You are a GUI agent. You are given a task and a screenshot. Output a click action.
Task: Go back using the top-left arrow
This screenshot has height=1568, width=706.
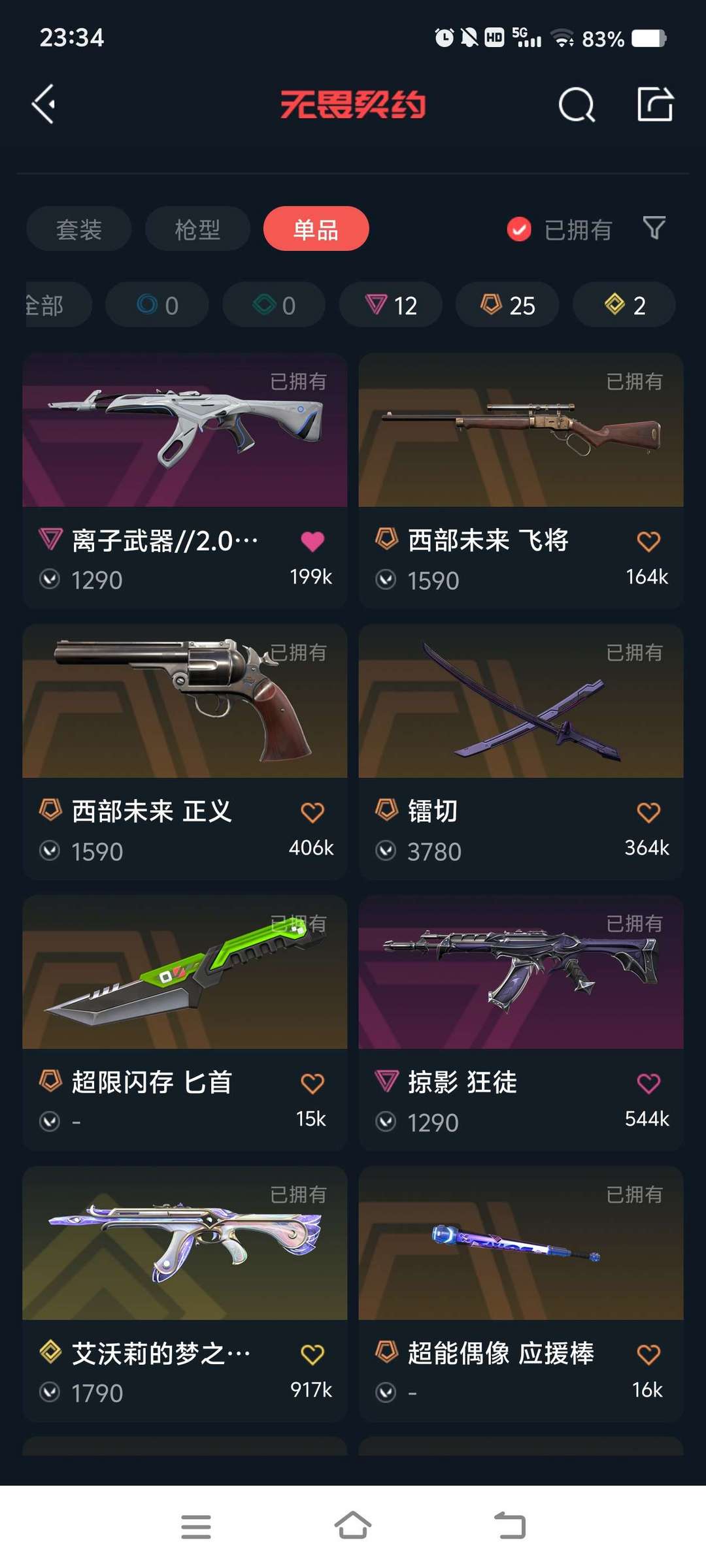click(x=44, y=105)
